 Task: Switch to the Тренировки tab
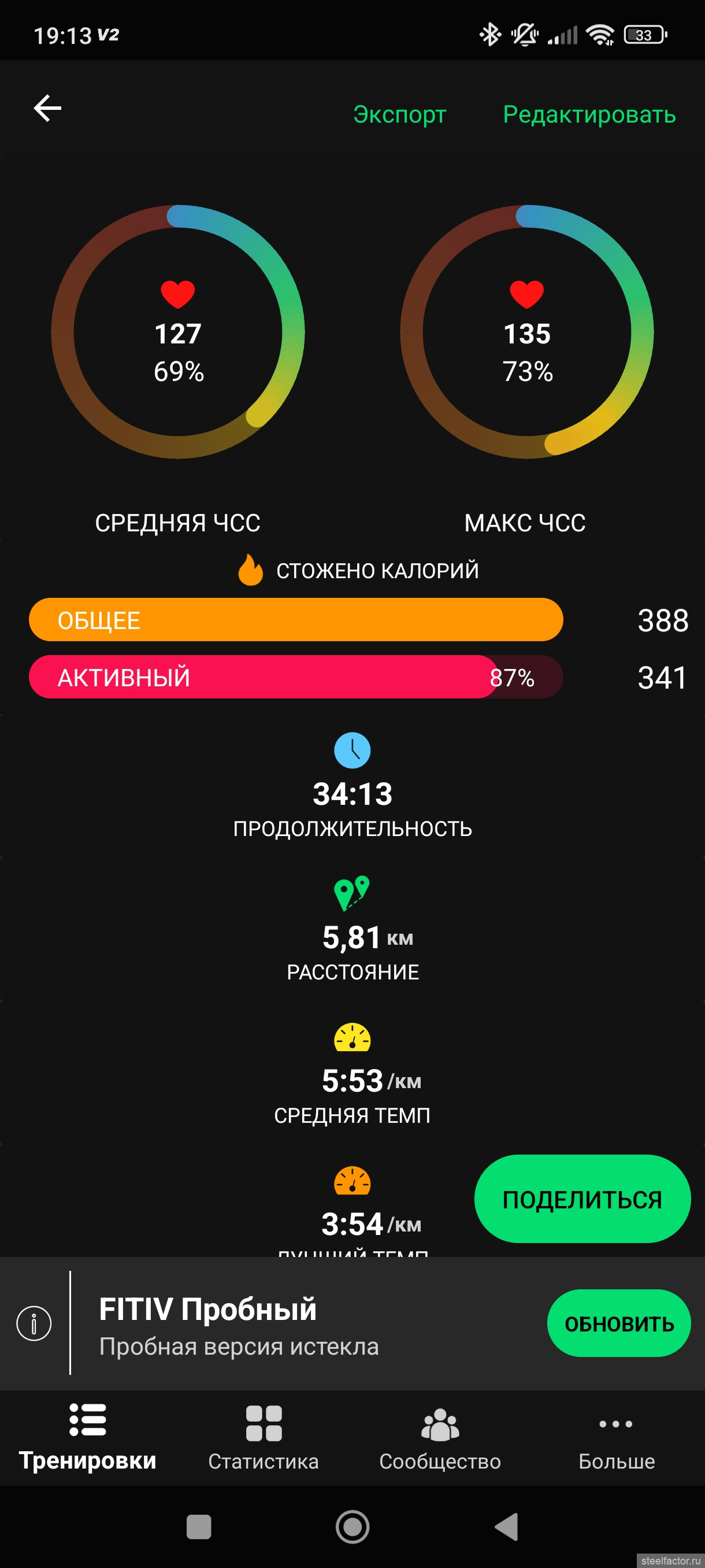[88, 1437]
